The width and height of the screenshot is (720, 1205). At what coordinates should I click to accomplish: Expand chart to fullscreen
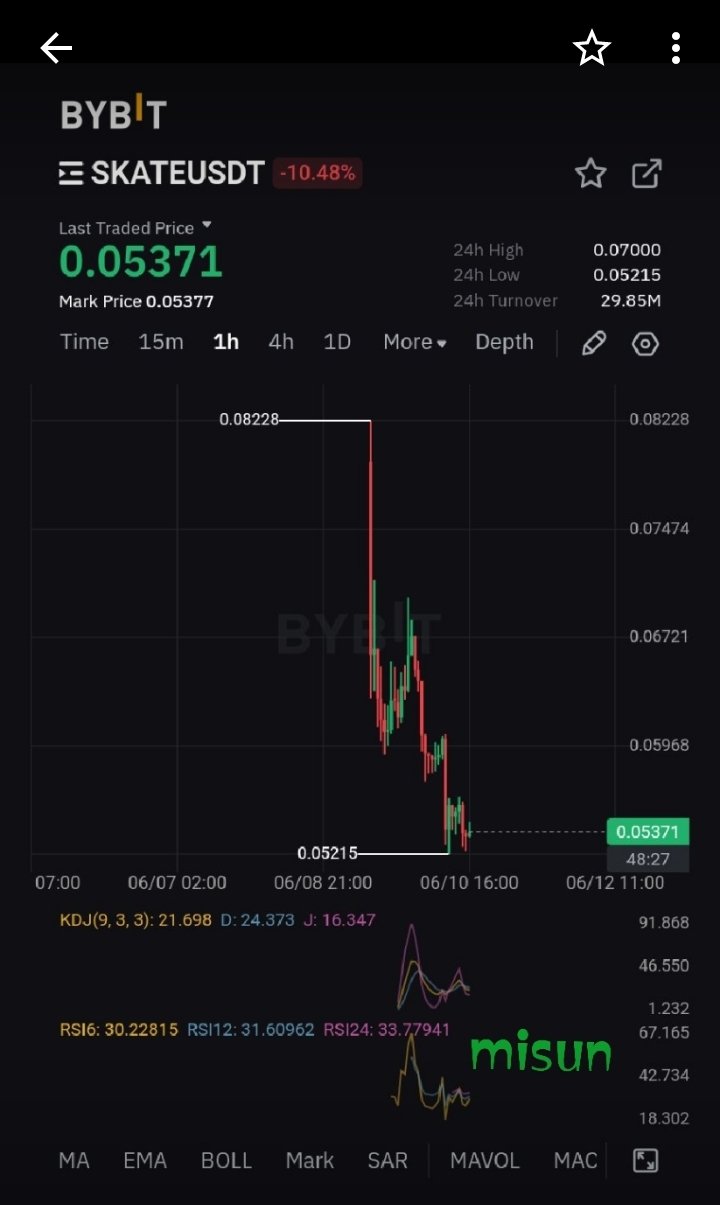646,1161
